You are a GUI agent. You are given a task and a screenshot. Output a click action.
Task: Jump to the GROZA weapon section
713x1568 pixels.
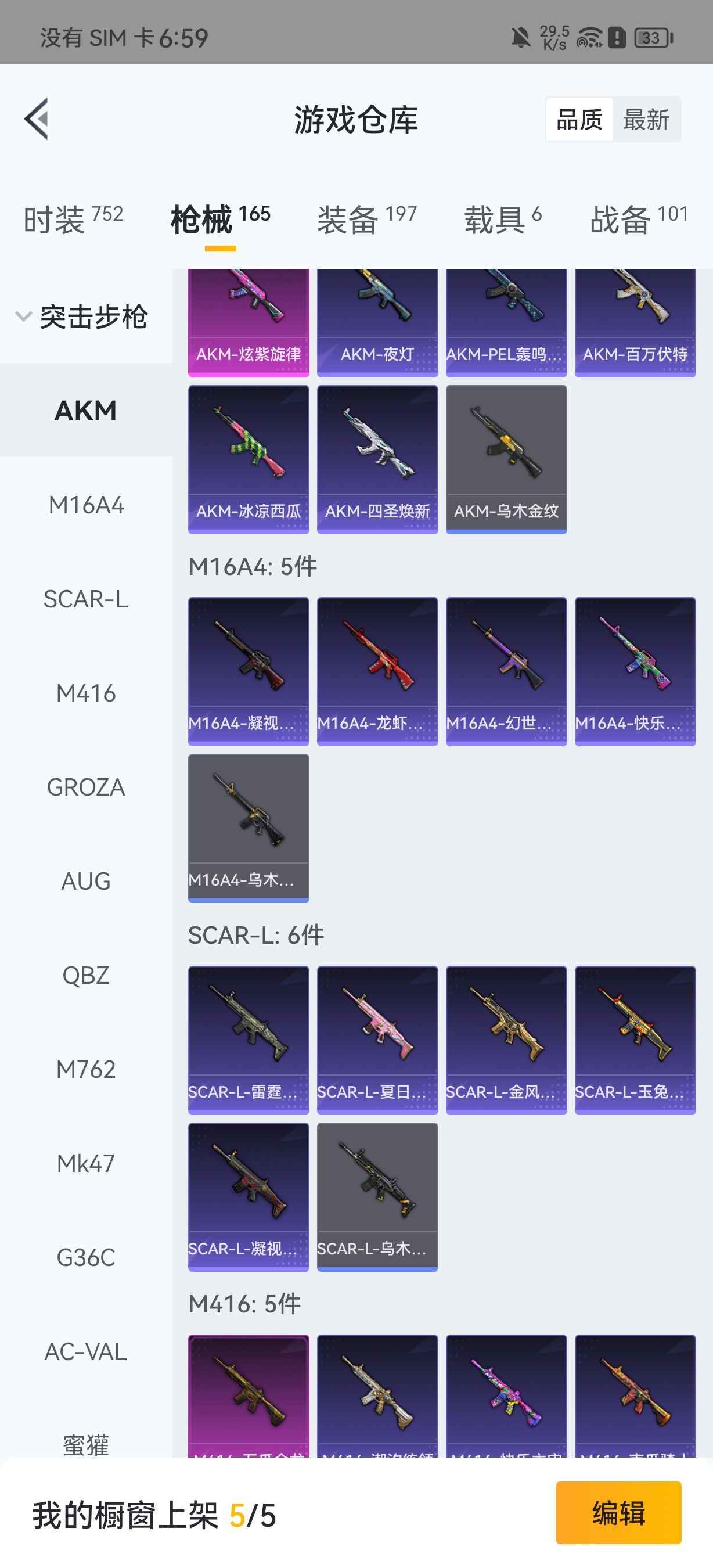coord(86,787)
